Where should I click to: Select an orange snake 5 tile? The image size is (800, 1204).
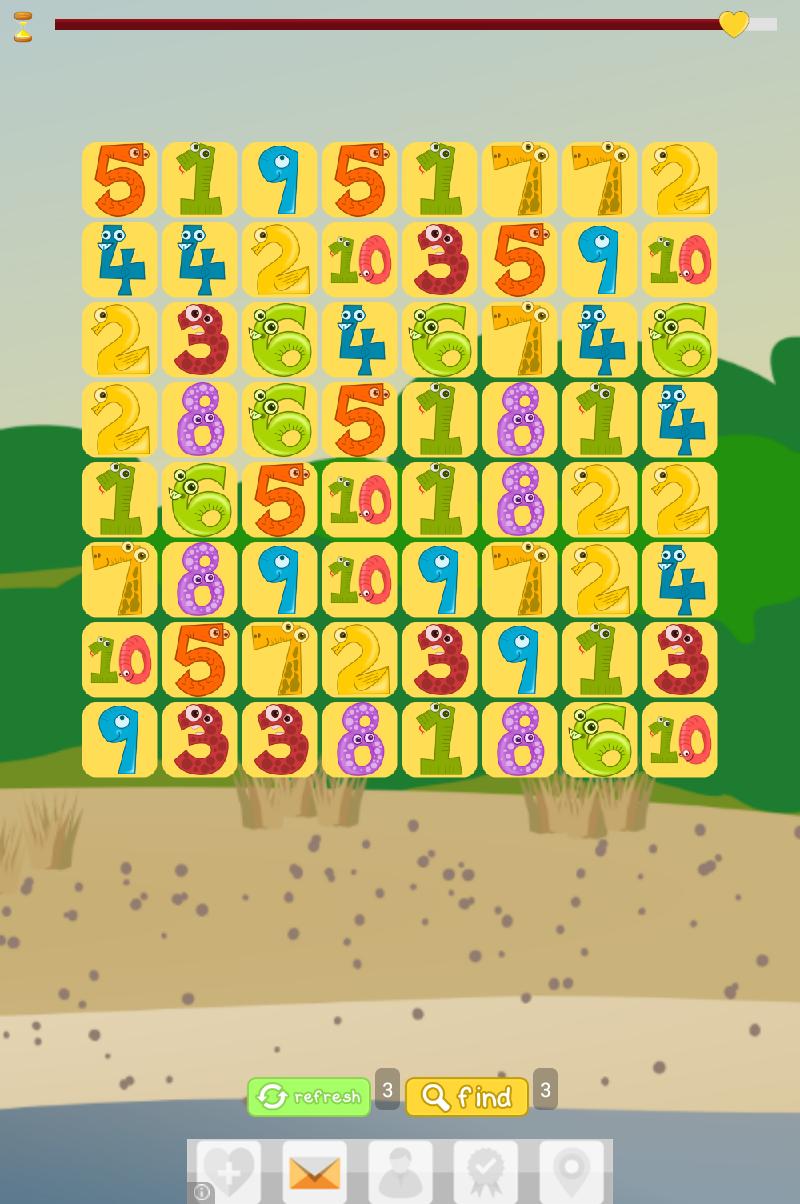(x=119, y=180)
